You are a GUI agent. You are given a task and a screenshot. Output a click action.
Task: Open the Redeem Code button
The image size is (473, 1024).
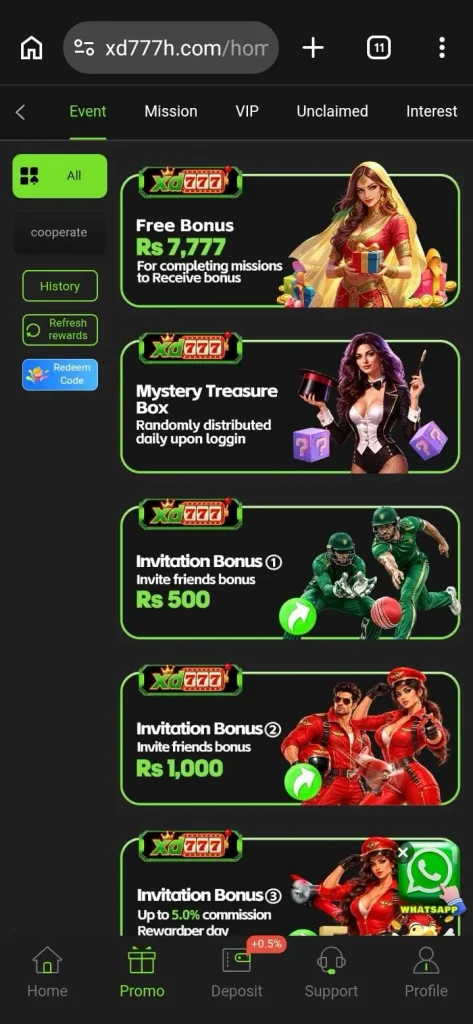(59, 375)
